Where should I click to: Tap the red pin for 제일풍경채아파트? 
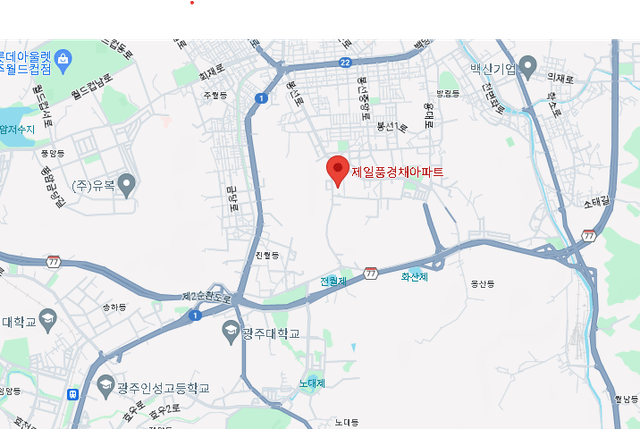click(338, 170)
